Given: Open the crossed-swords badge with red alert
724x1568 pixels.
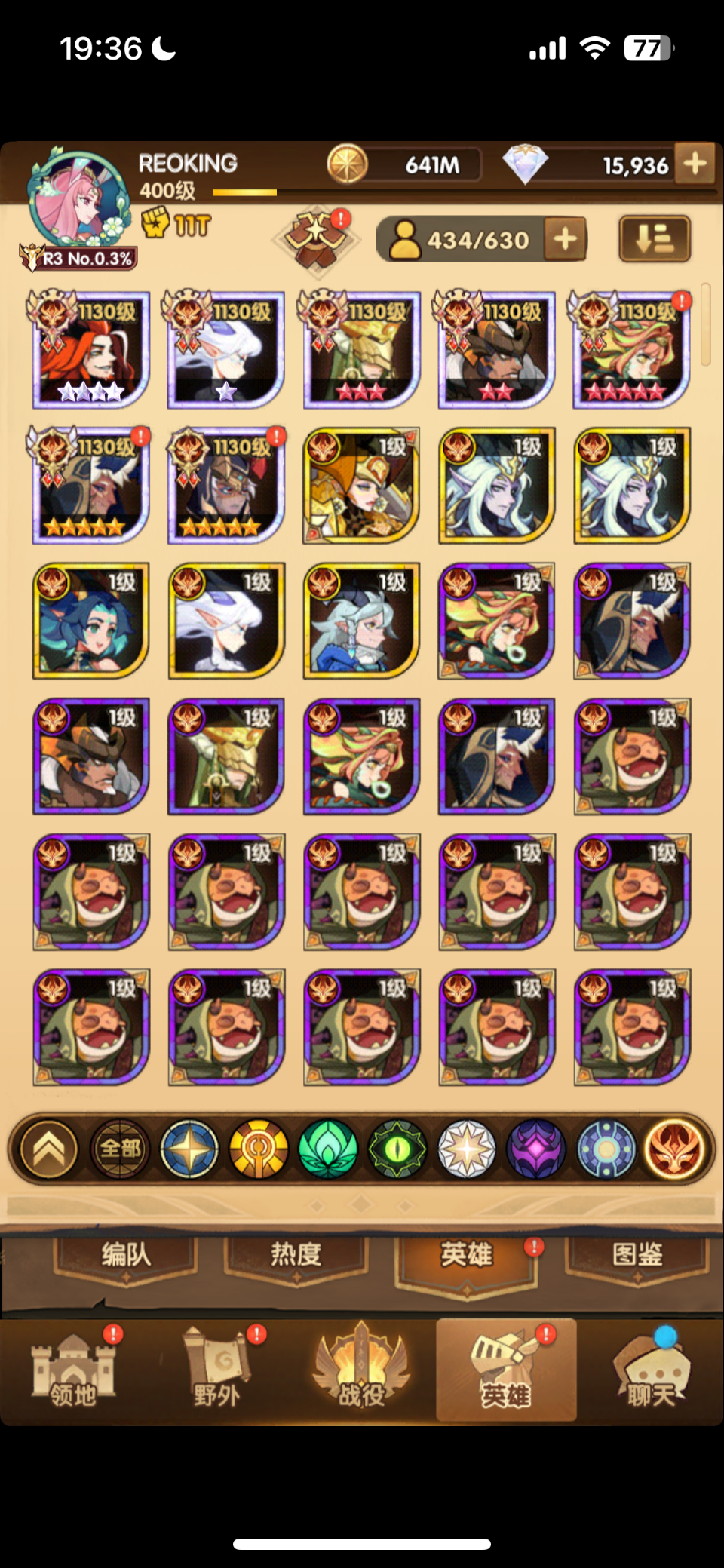Looking at the screenshot, I should (x=318, y=238).
